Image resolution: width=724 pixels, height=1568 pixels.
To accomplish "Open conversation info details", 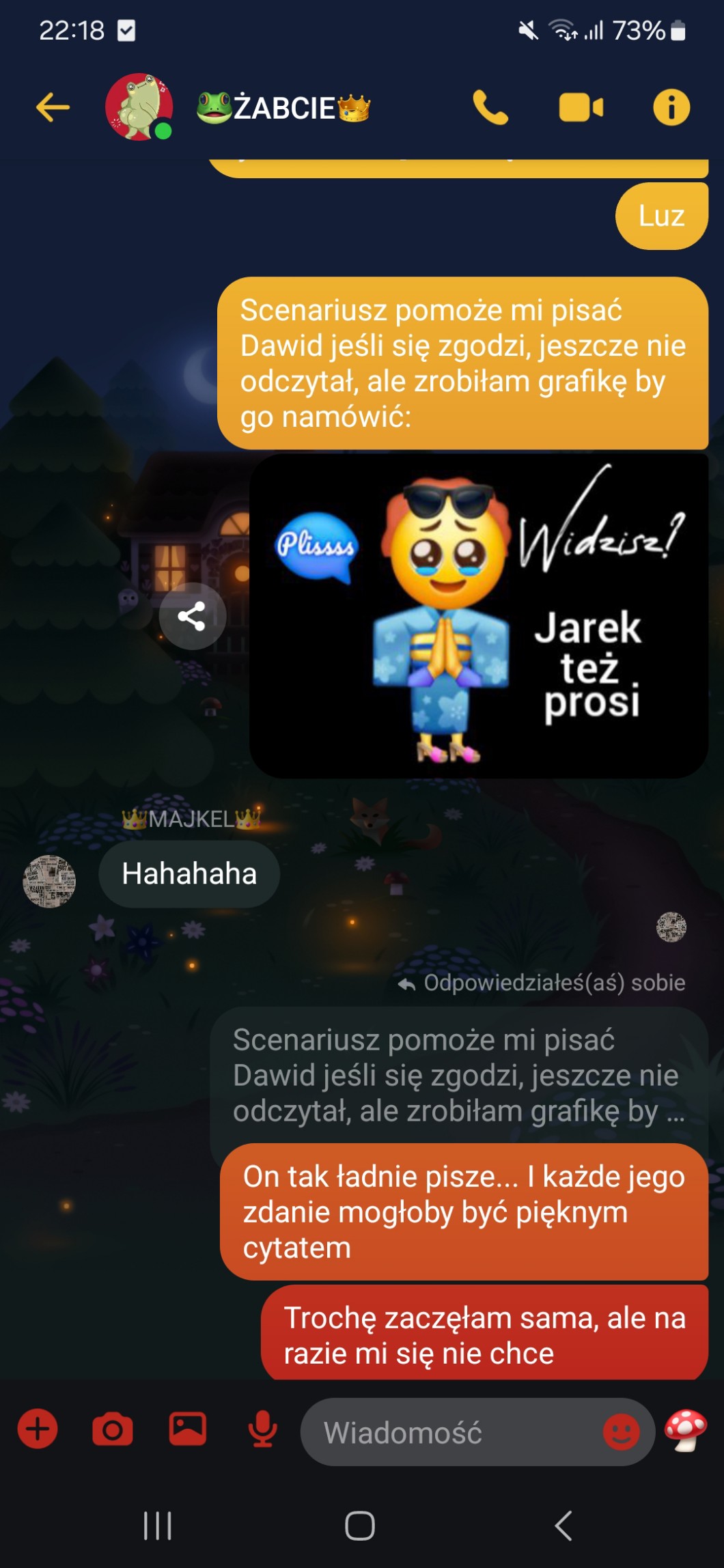I will pos(671,108).
